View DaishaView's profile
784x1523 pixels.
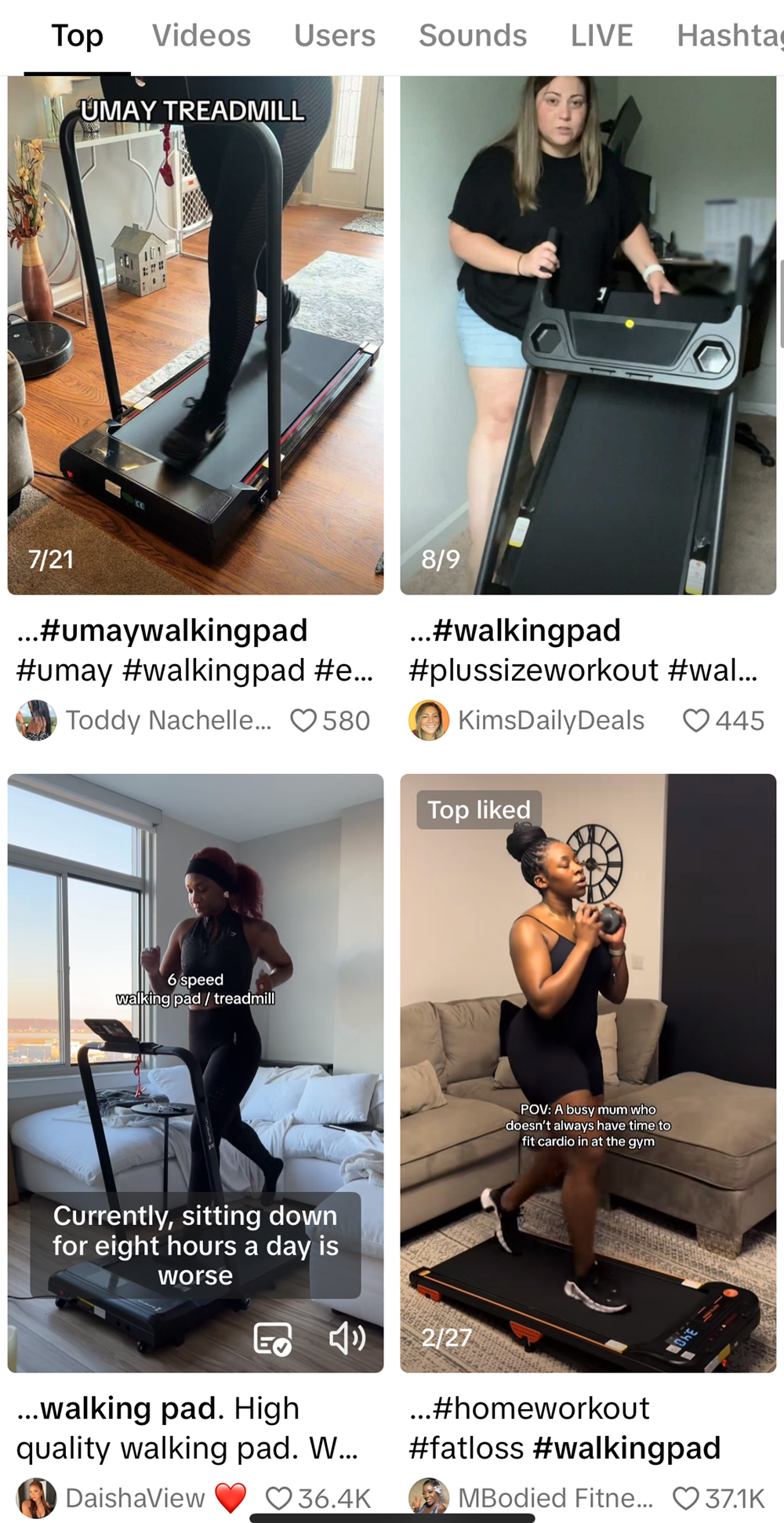point(36,1498)
